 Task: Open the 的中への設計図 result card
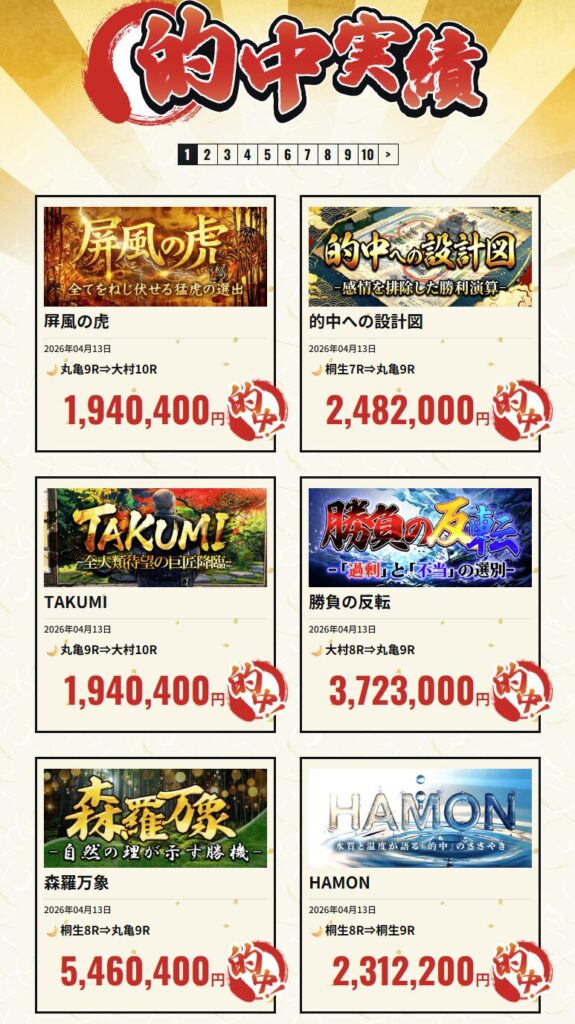point(420,323)
